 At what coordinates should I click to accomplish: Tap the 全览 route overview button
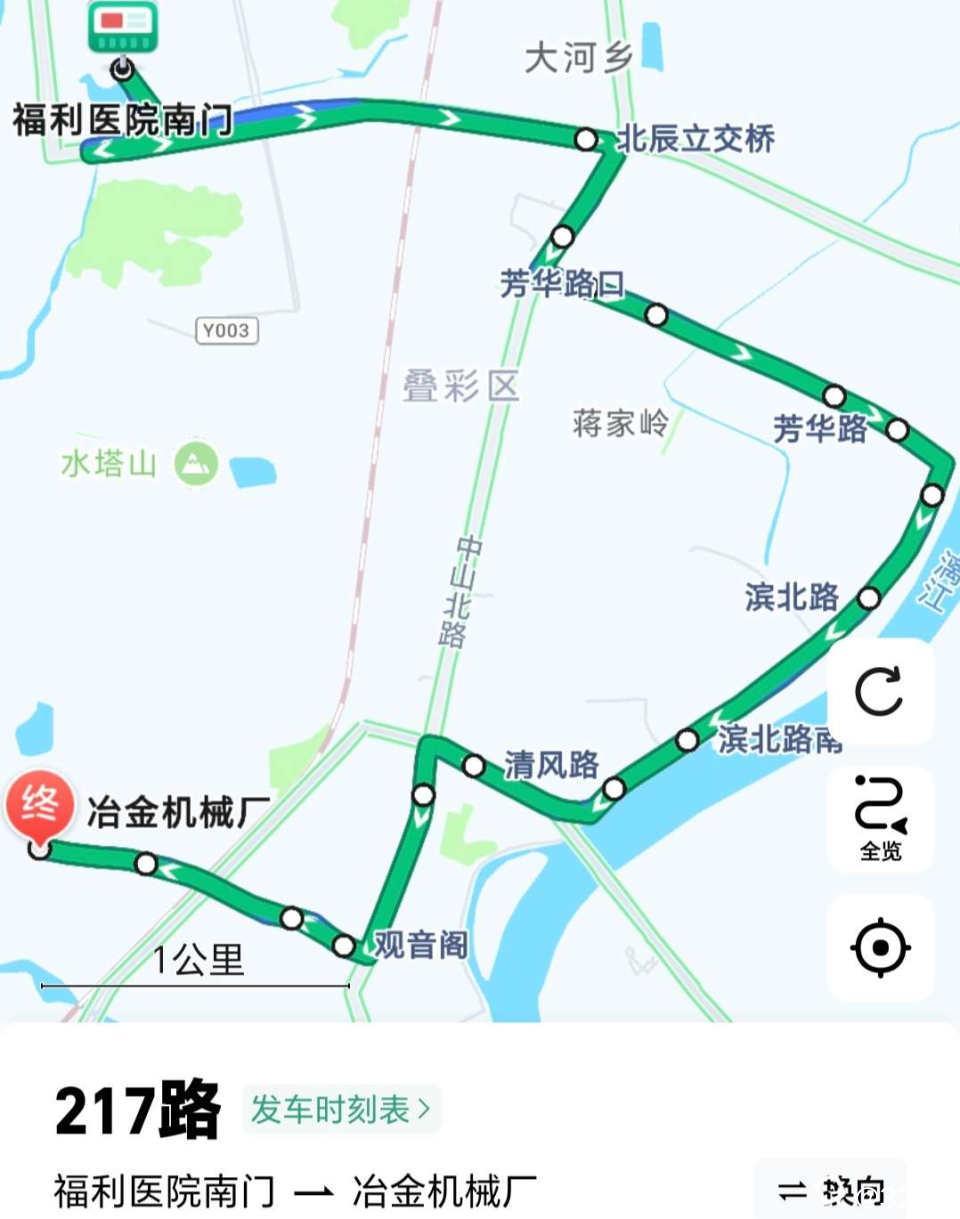click(x=879, y=819)
